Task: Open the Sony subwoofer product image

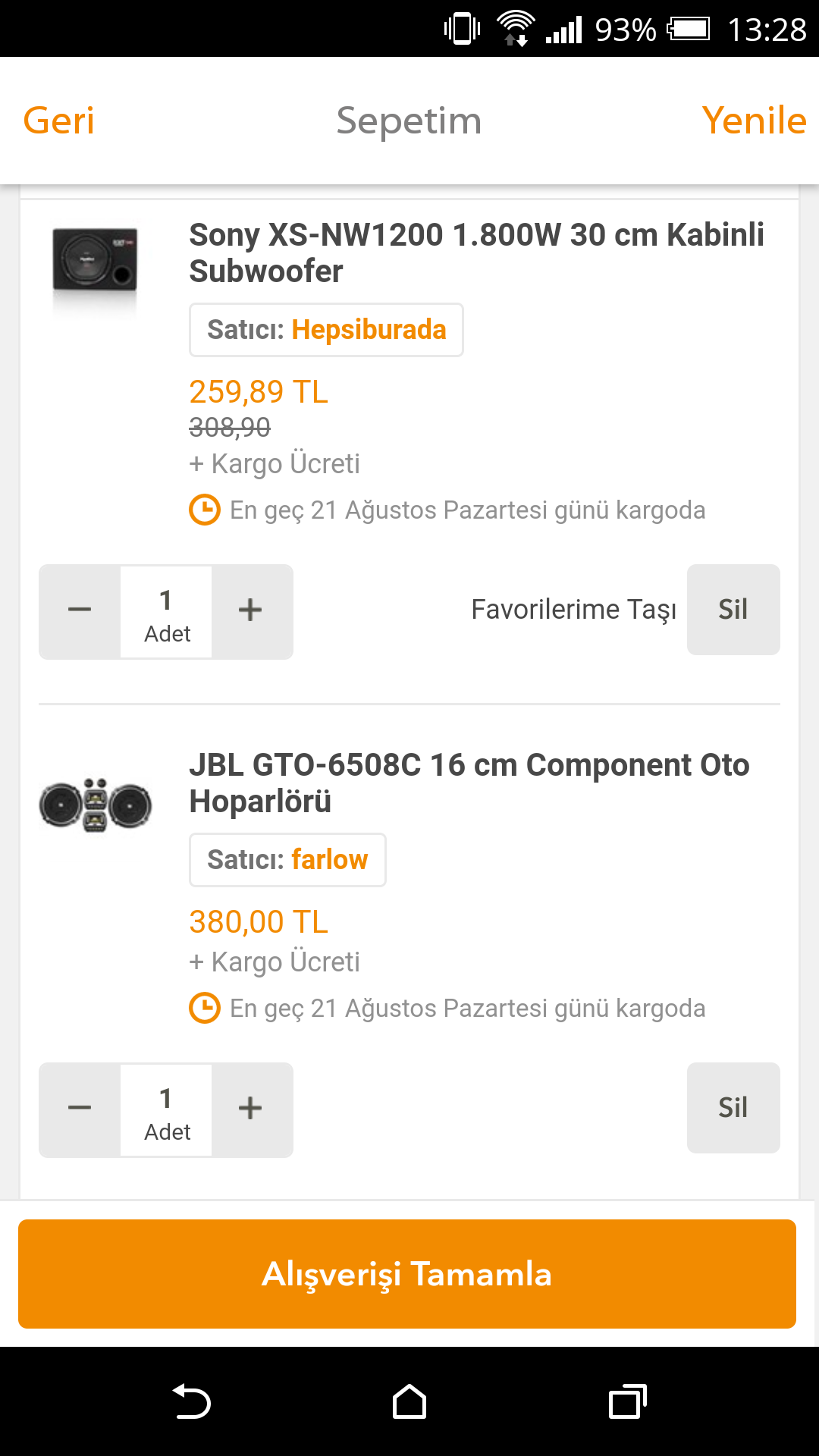Action: click(x=95, y=262)
